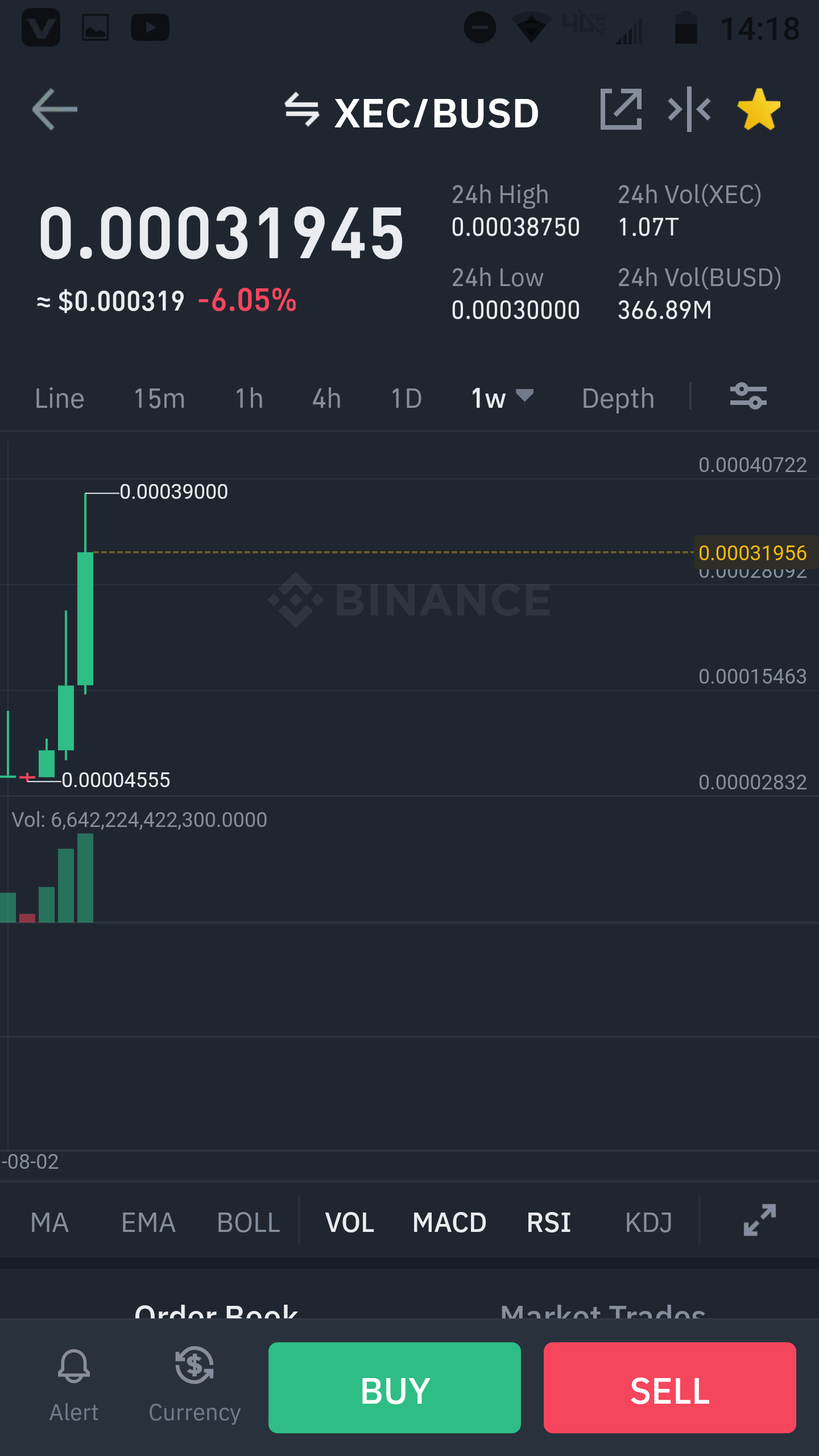The image size is (819, 1456).
Task: Select the 4h interval
Action: 326,398
